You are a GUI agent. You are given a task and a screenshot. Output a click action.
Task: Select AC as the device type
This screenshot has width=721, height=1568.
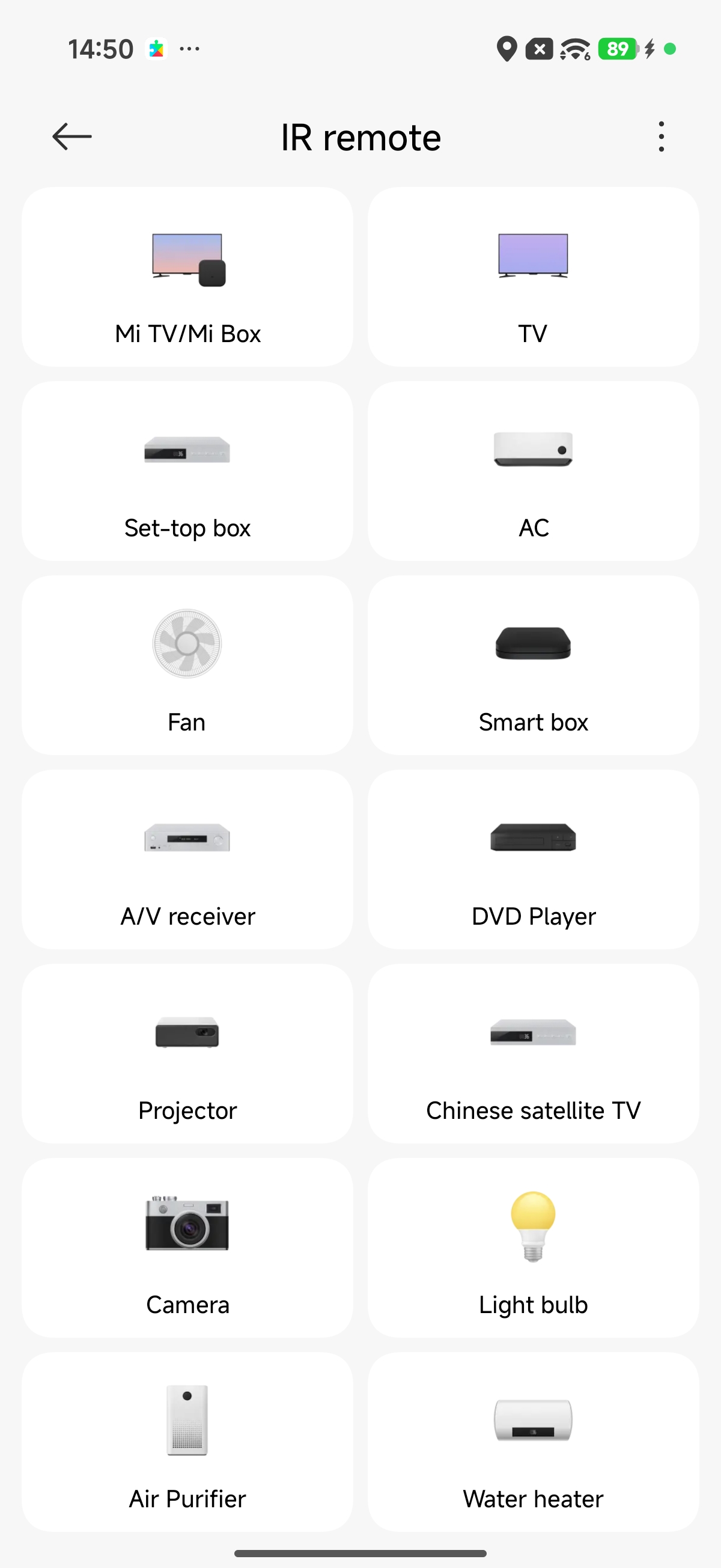pyautogui.click(x=533, y=471)
